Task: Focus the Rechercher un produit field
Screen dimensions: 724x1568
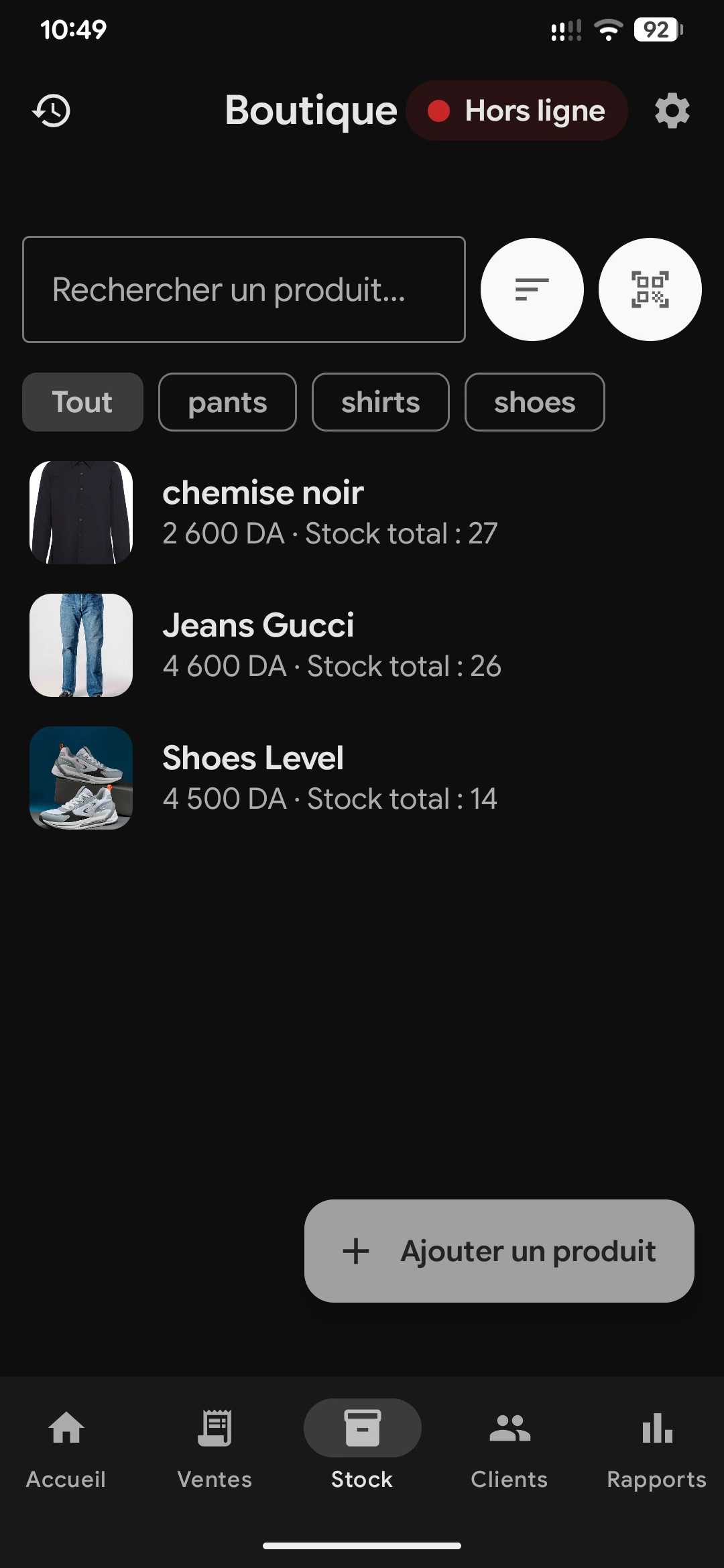Action: point(244,289)
